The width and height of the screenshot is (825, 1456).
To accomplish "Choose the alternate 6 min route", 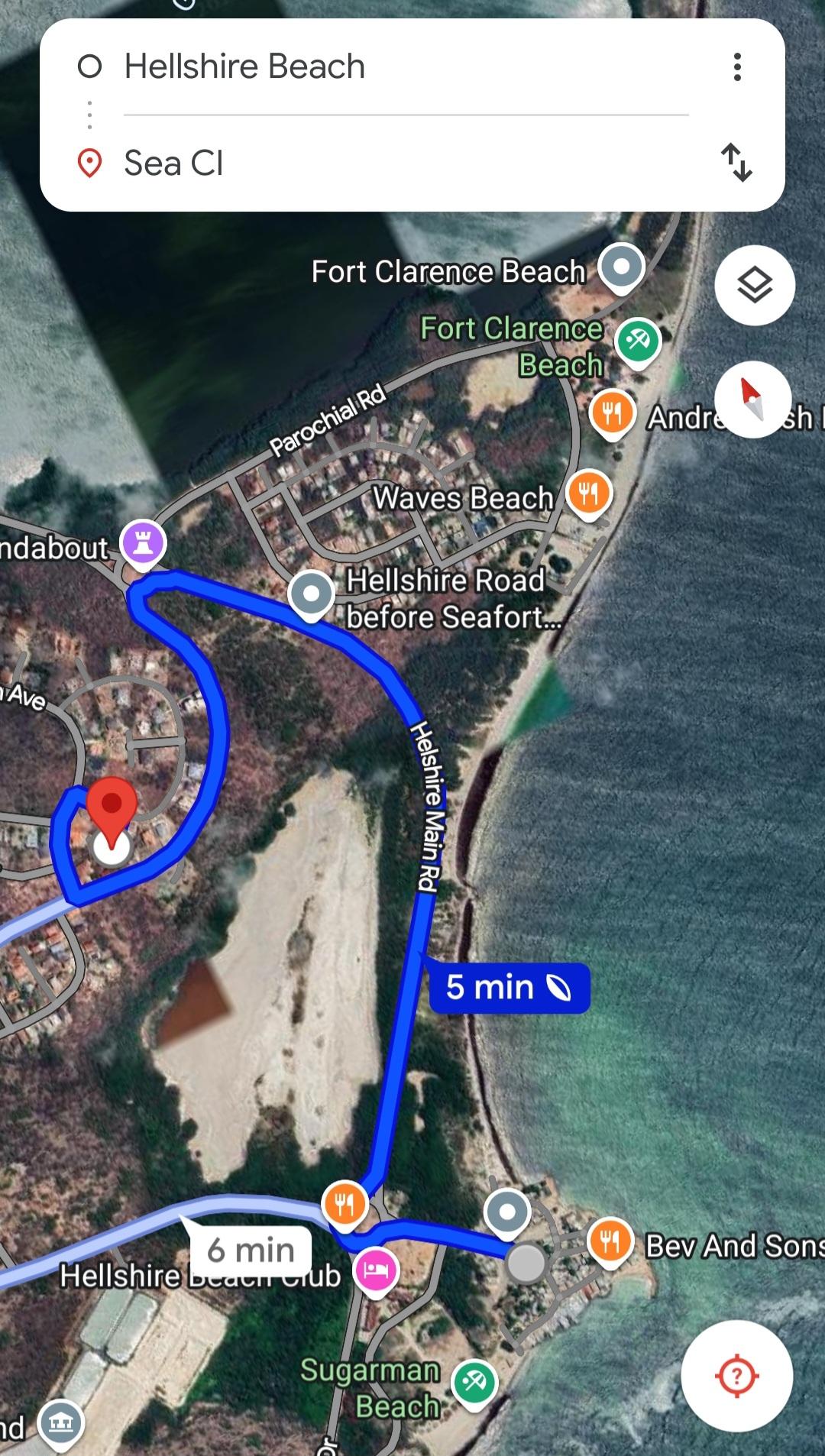I will [x=251, y=1251].
